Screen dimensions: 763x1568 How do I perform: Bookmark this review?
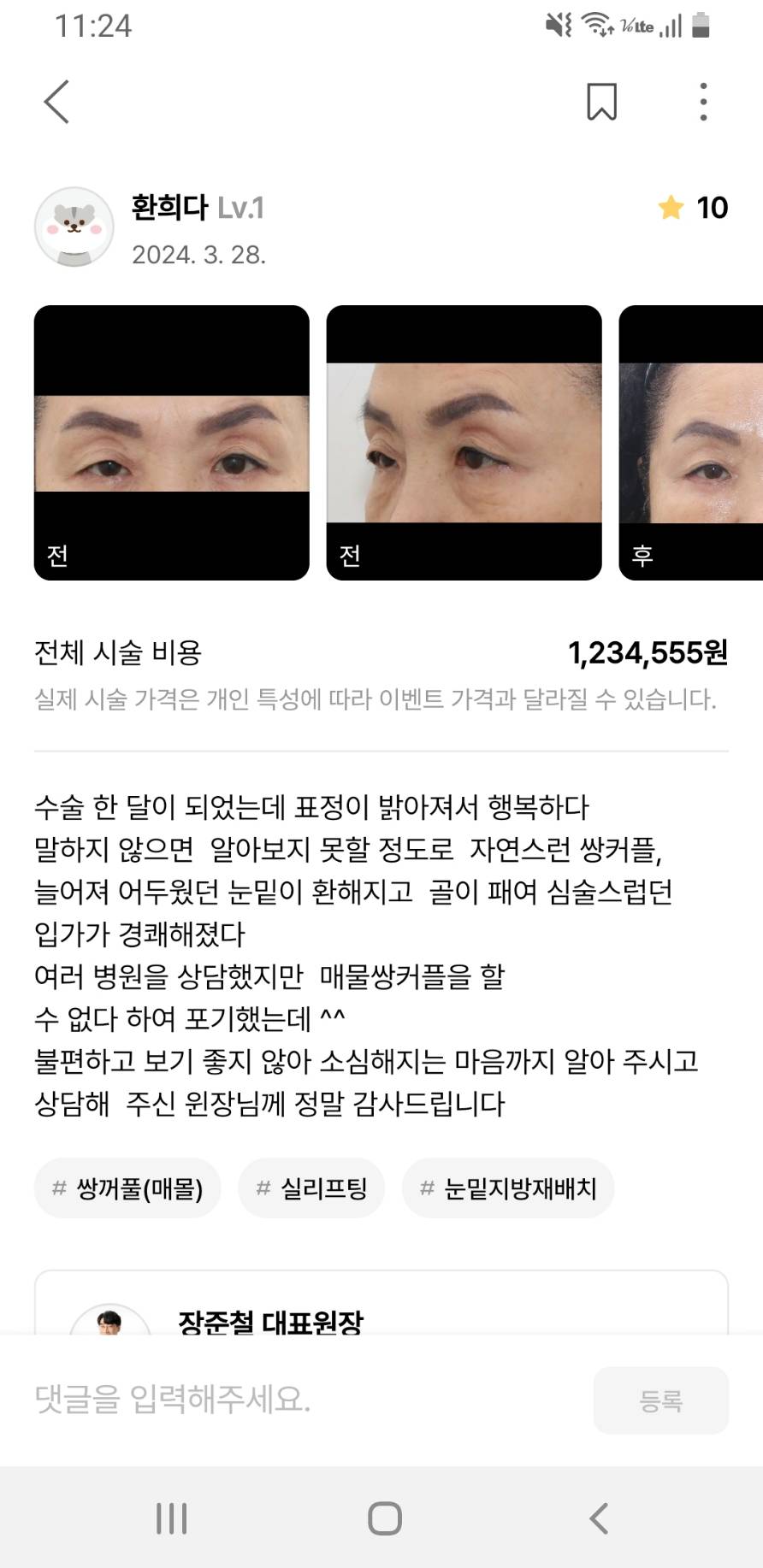click(x=601, y=103)
